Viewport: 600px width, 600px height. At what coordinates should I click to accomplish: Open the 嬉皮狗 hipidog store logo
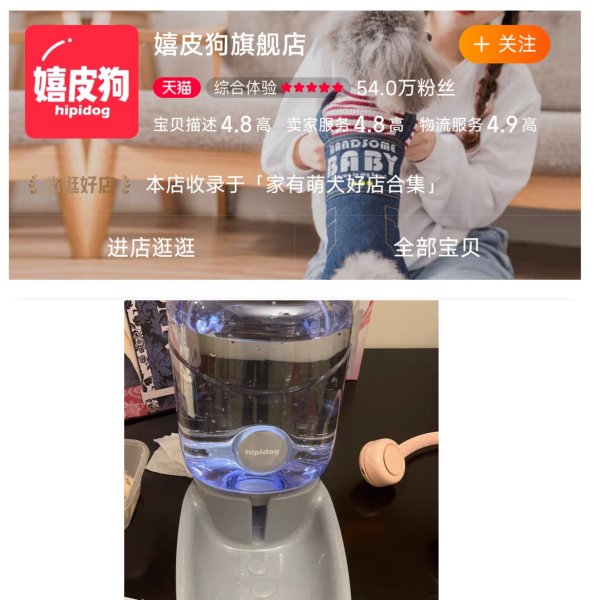82,82
